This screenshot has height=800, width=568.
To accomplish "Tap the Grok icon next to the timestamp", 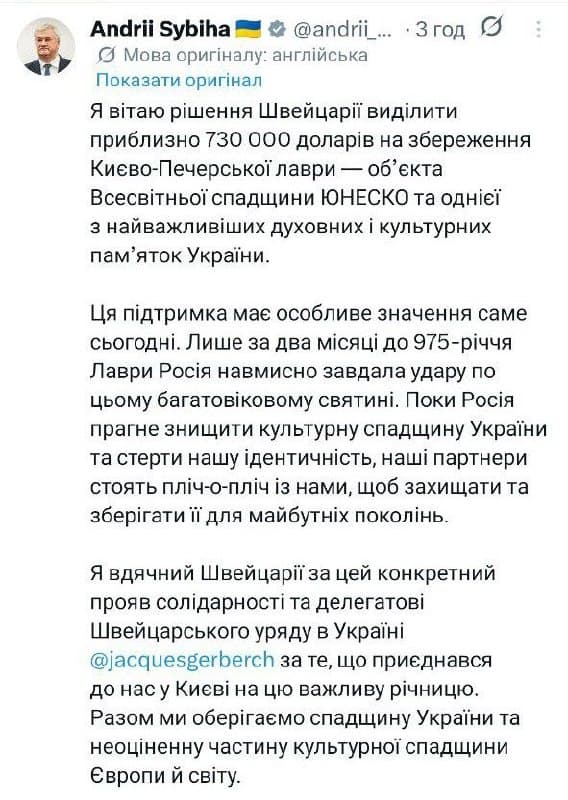I will point(490,28).
